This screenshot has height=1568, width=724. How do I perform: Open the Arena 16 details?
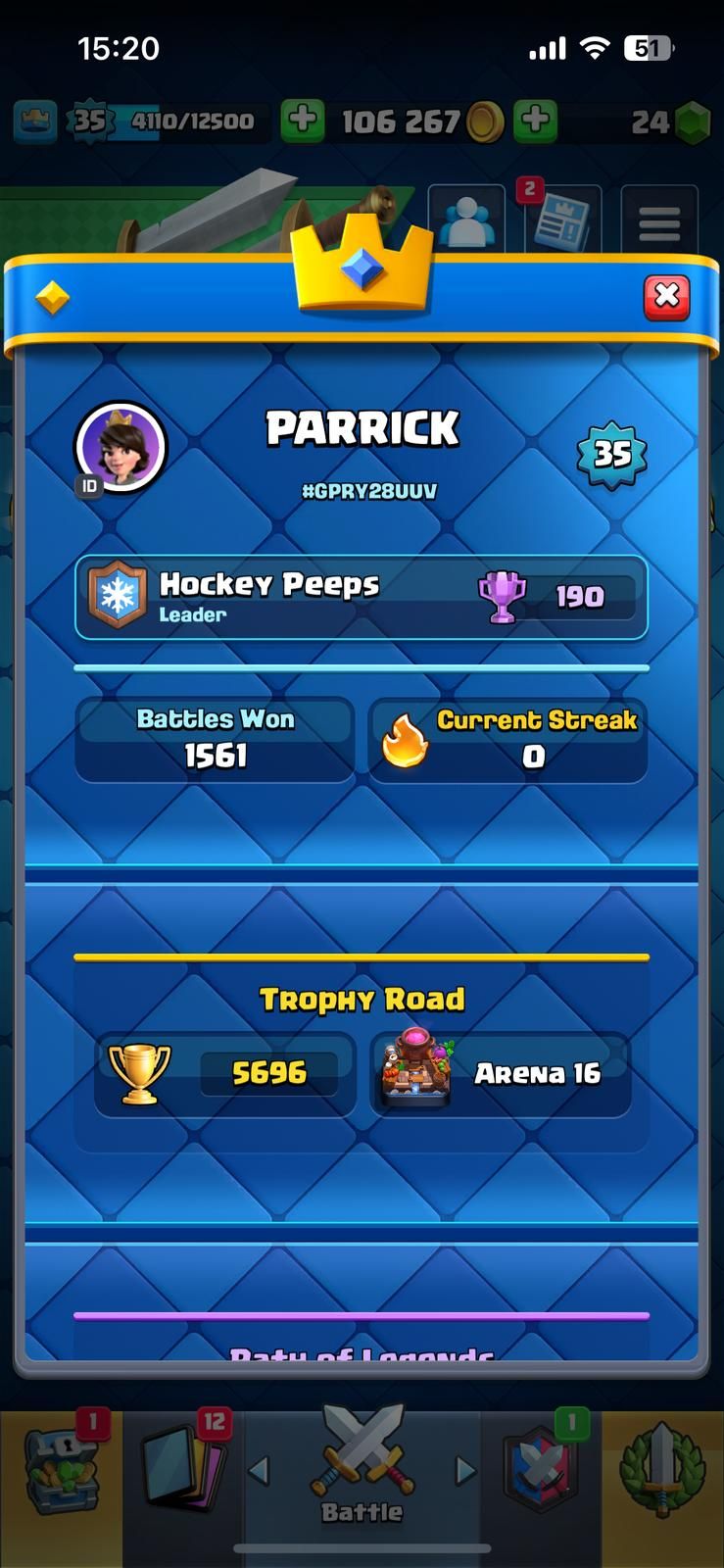[x=501, y=1074]
